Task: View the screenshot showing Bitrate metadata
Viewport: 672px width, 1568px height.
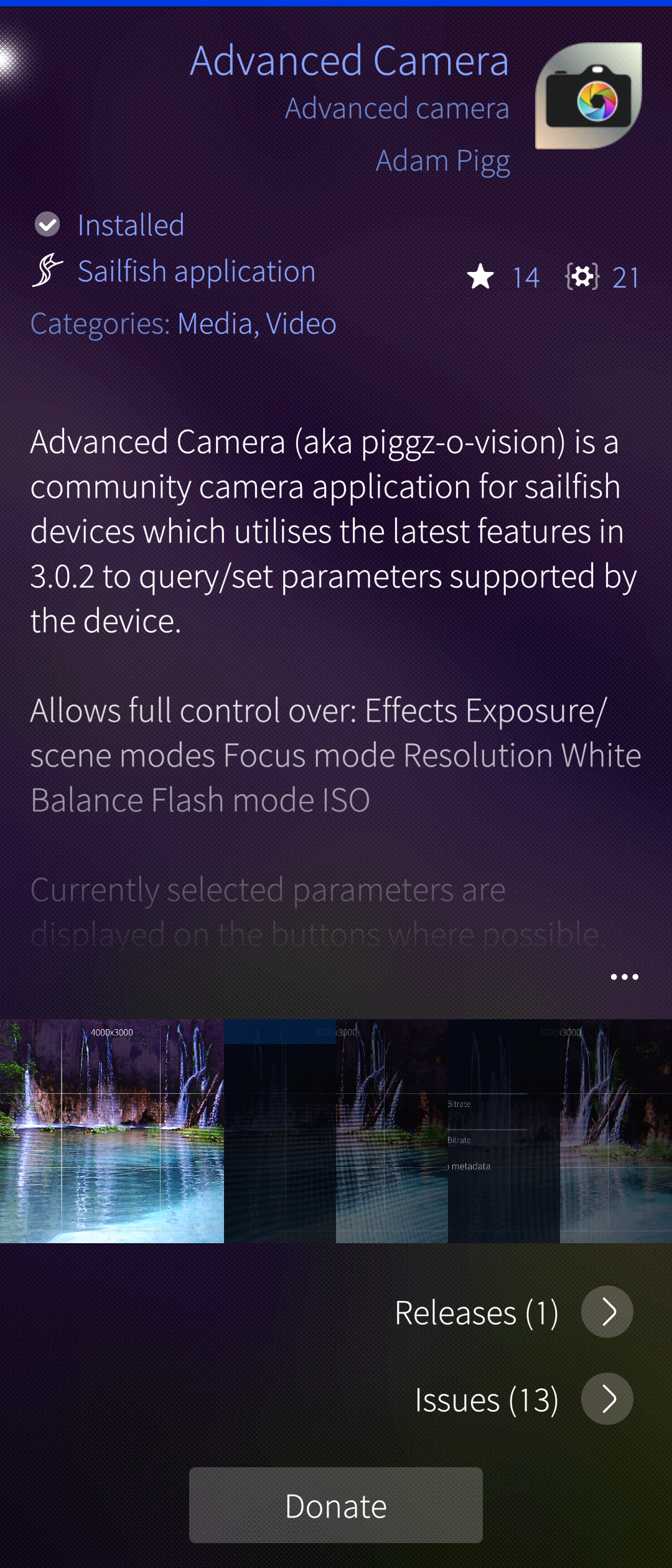Action: [503, 1131]
